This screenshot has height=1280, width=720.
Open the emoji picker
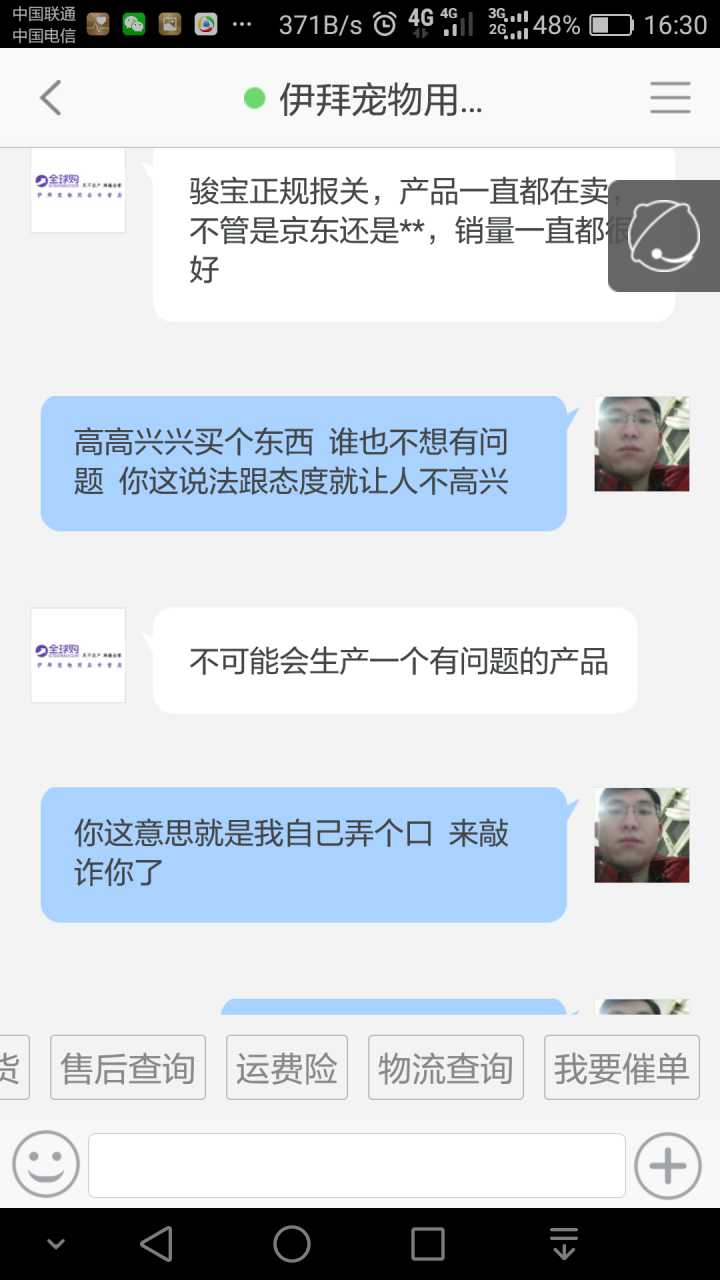[46, 1165]
